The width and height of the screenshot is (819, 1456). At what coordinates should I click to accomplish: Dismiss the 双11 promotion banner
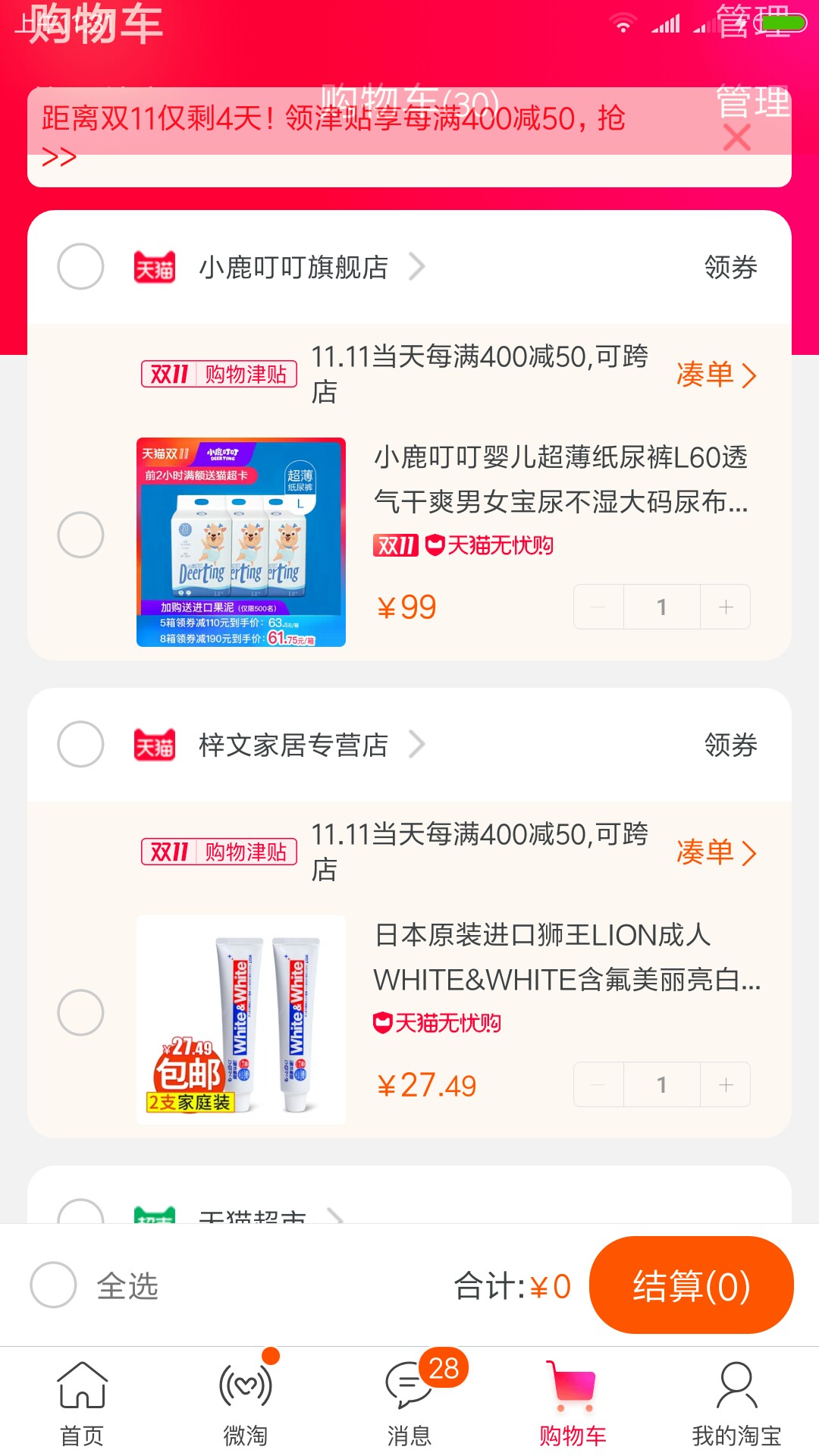[x=736, y=138]
